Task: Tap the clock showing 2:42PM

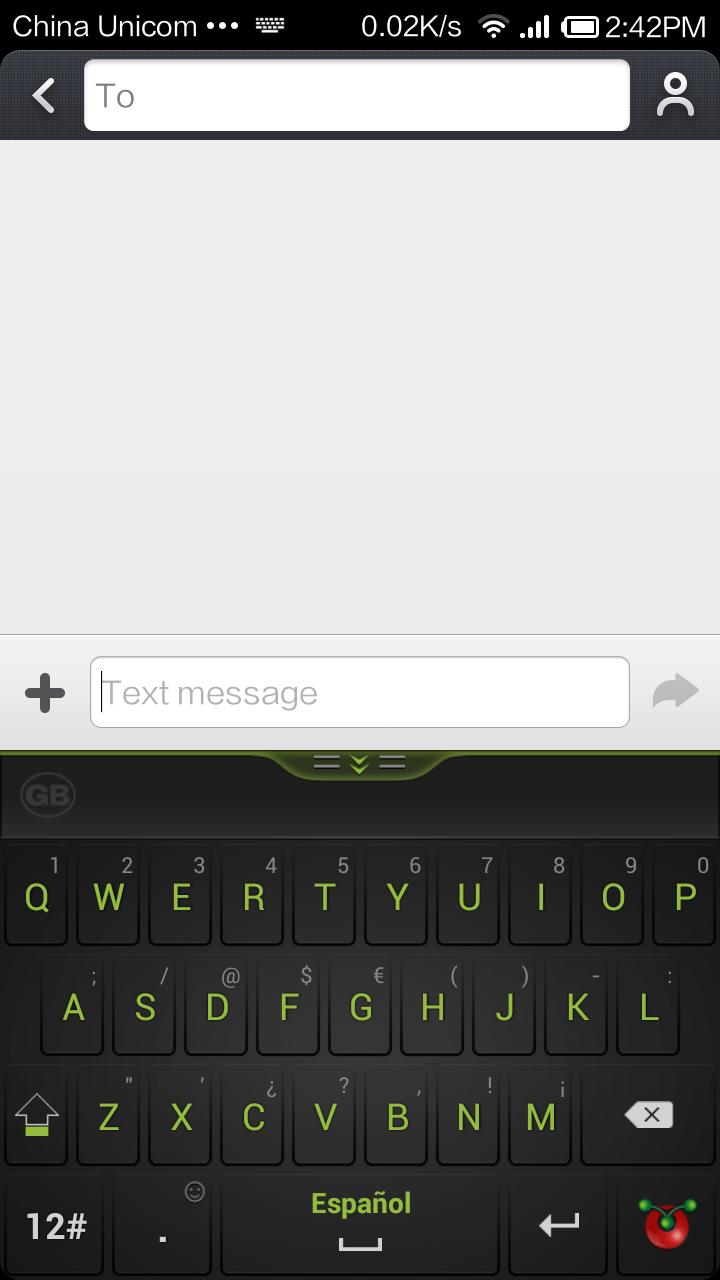Action: 655,25
